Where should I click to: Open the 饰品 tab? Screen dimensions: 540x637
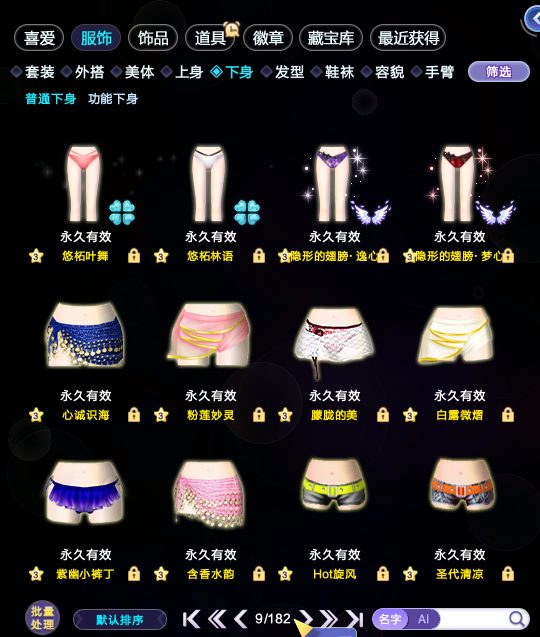click(153, 38)
